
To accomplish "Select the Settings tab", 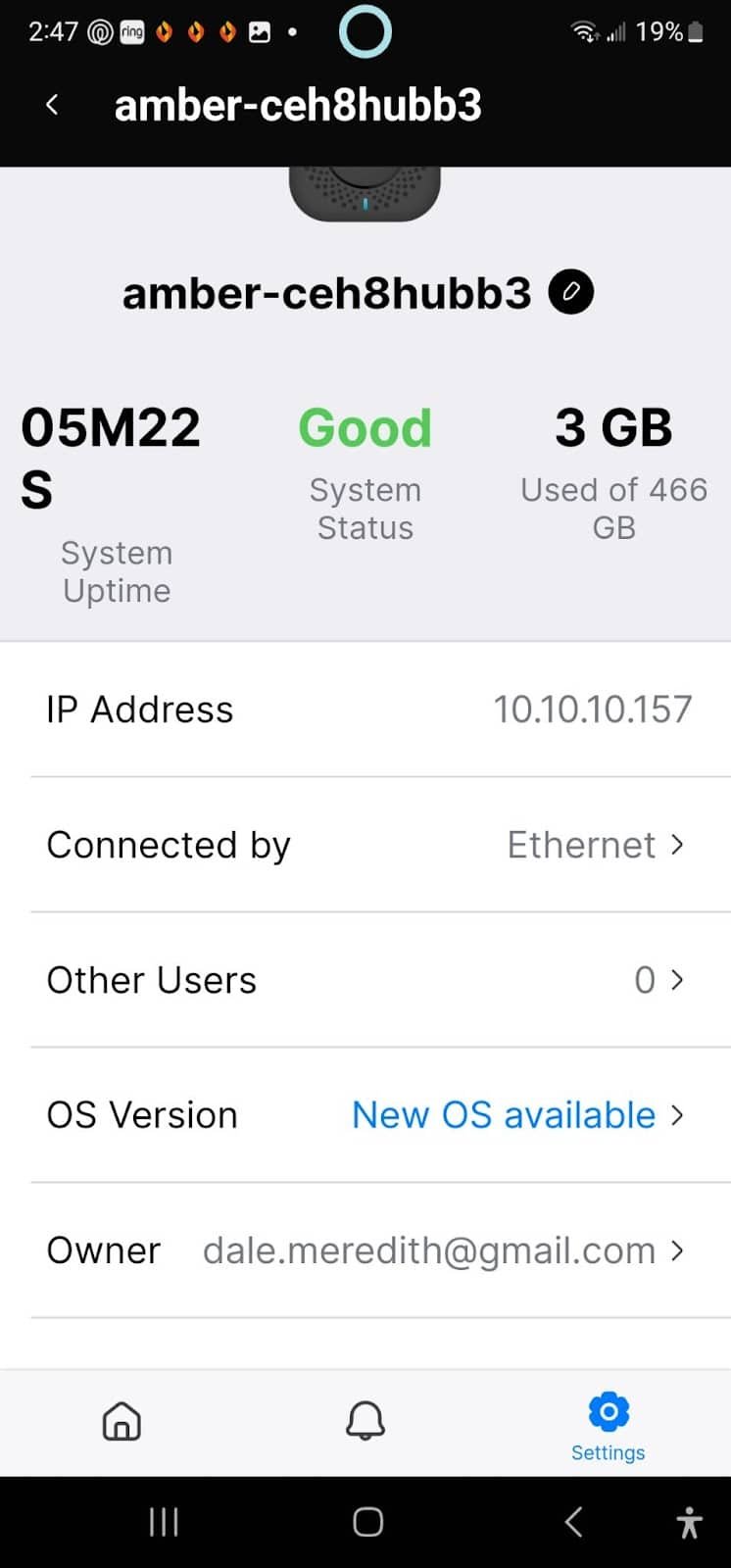I will pos(608,1426).
